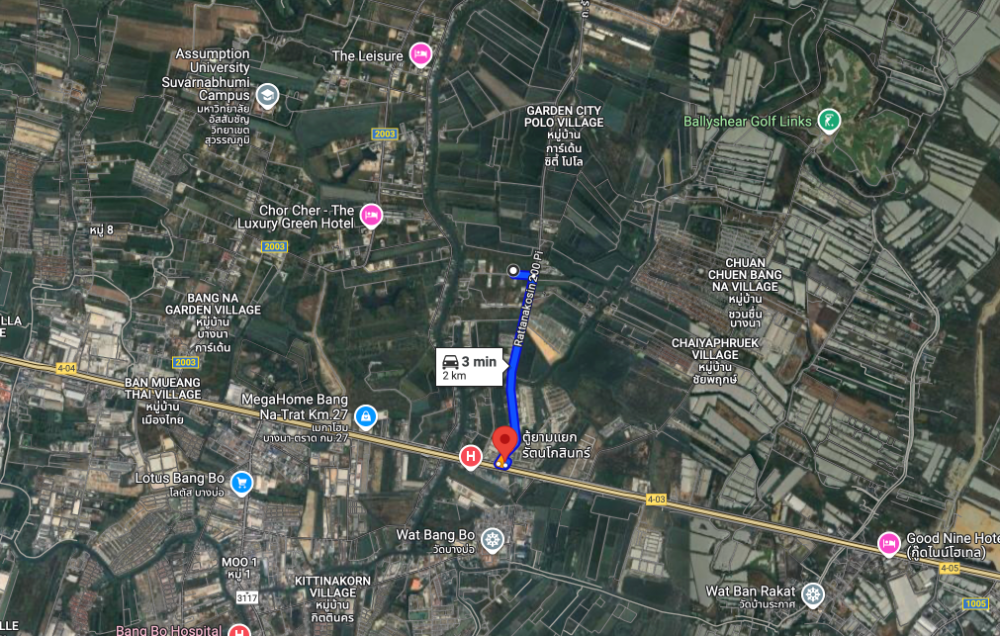The image size is (1000, 636).
Task: Select Lotus's Bang Bo shopping marker
Action: click(241, 483)
